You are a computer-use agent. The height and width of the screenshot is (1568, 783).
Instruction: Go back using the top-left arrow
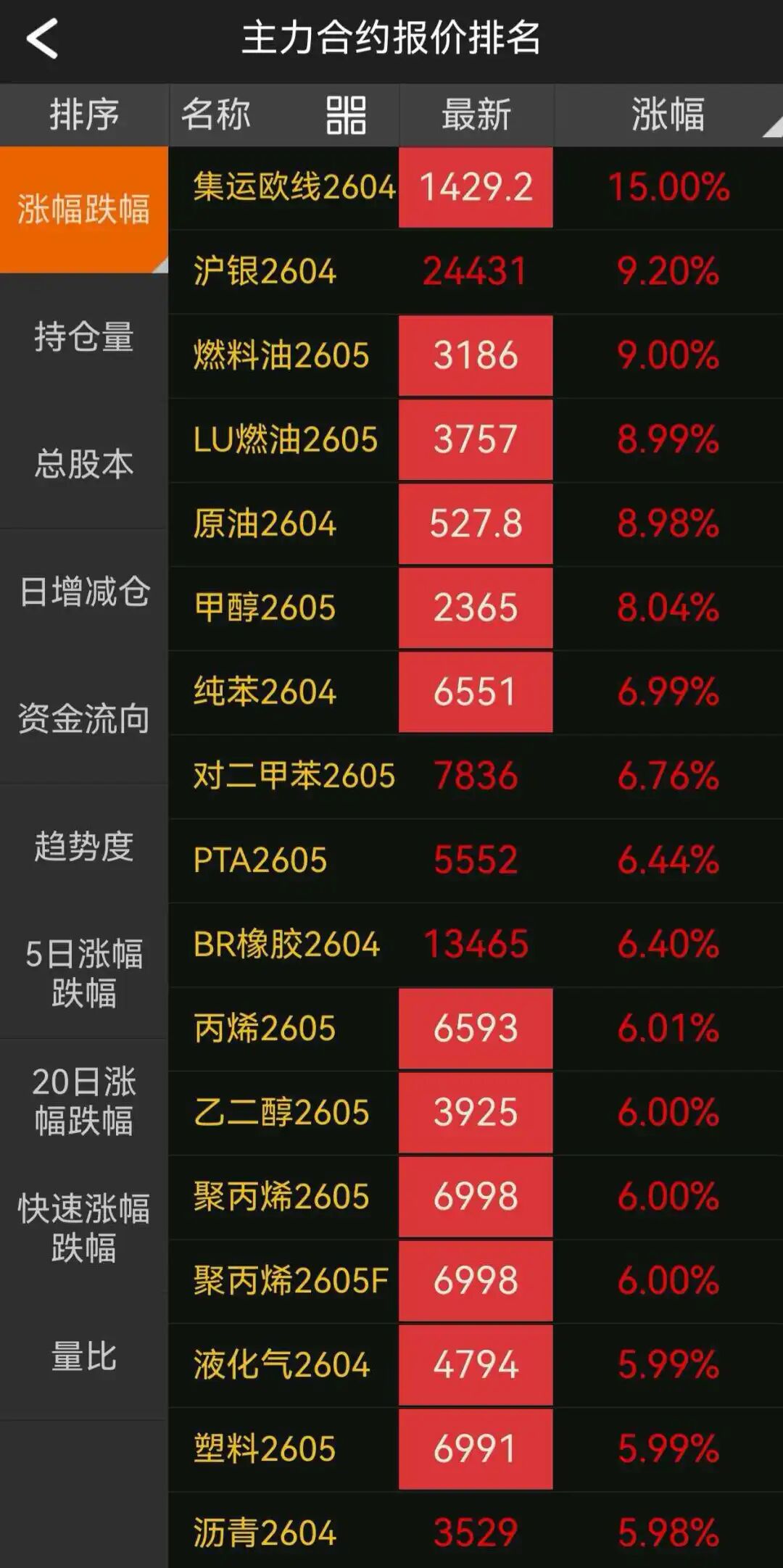[42, 38]
